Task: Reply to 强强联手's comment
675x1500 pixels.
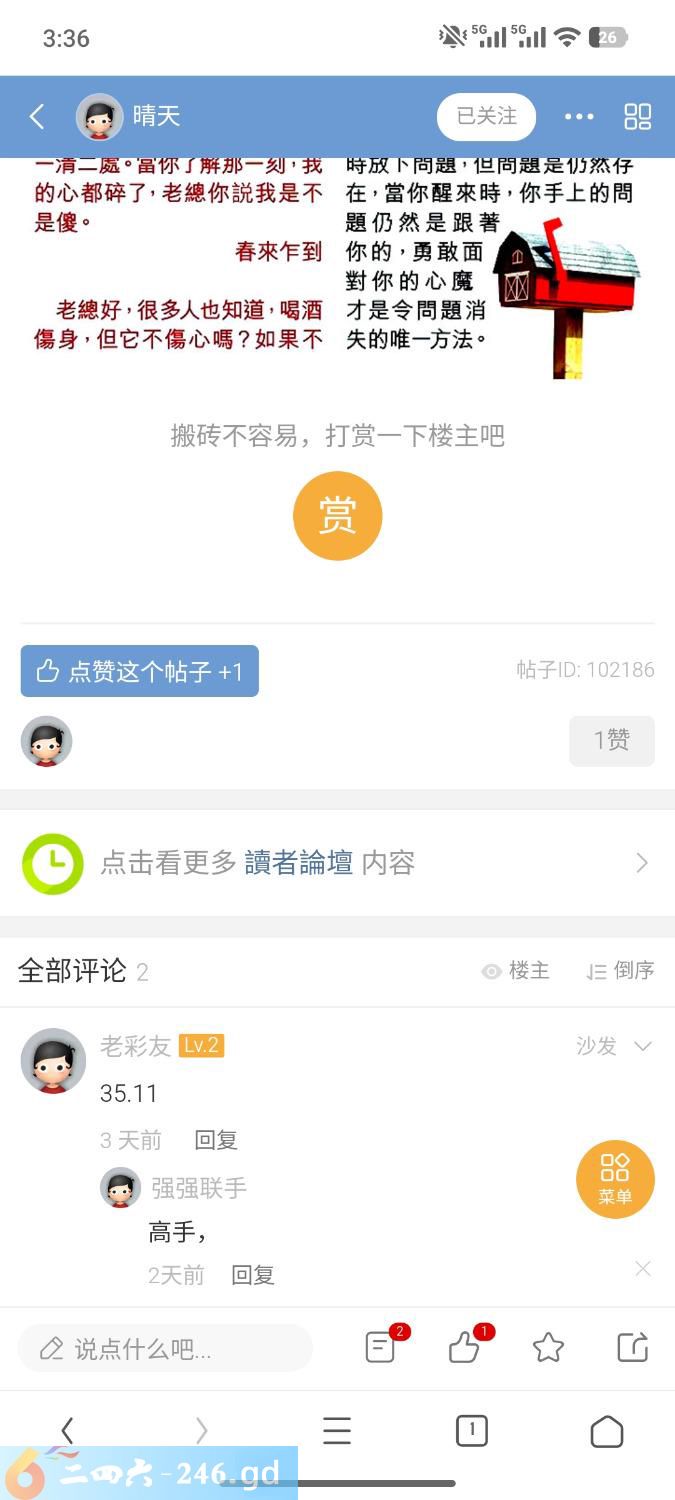Action: tap(253, 1275)
